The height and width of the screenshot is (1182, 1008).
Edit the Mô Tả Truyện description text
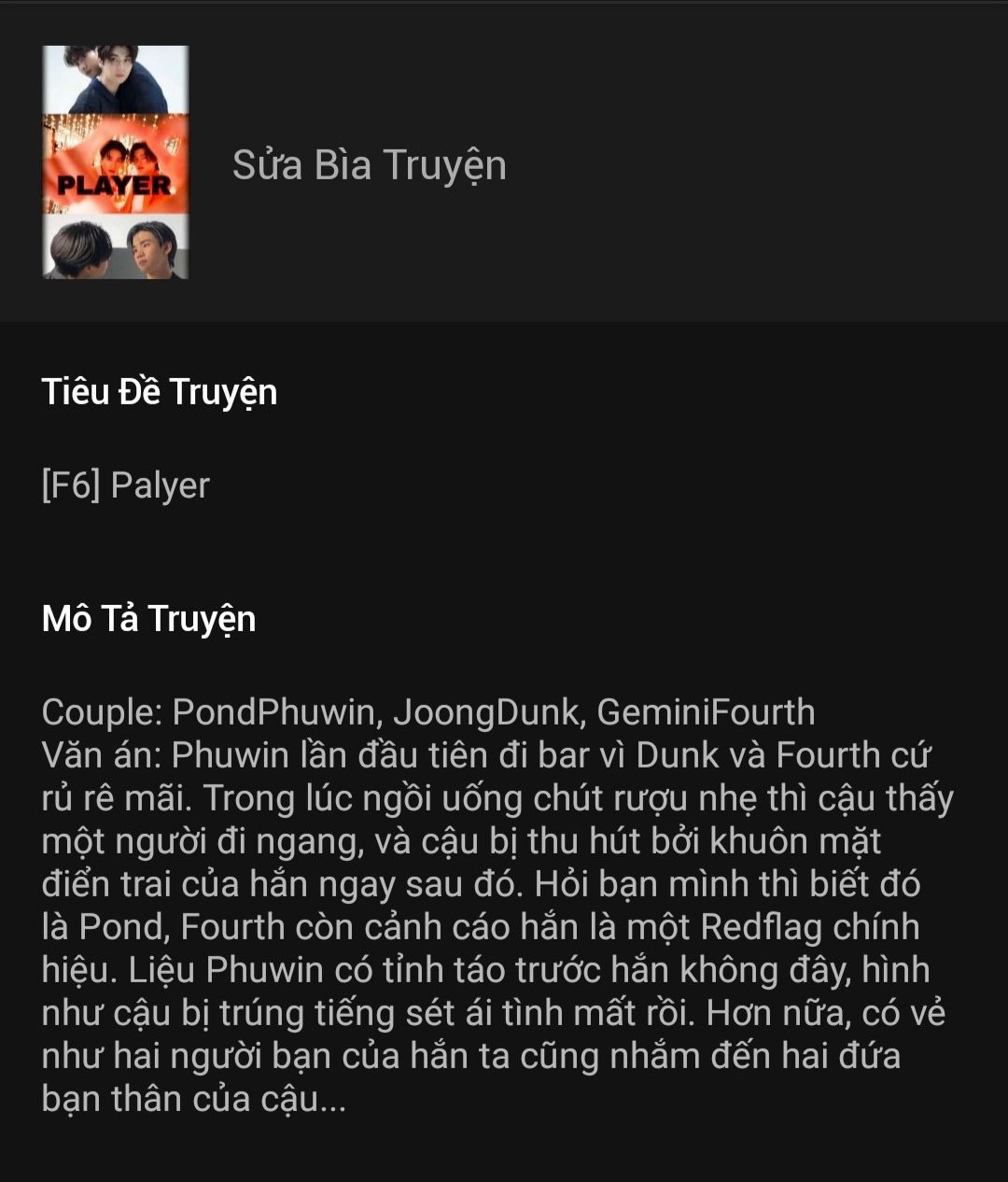[495, 904]
